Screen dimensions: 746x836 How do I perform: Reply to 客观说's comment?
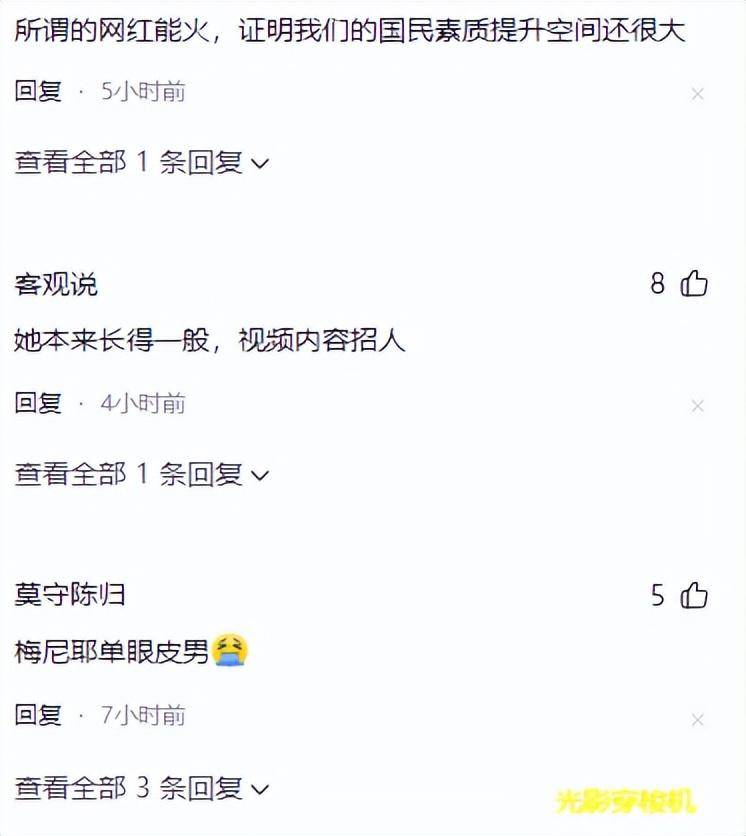pos(38,404)
